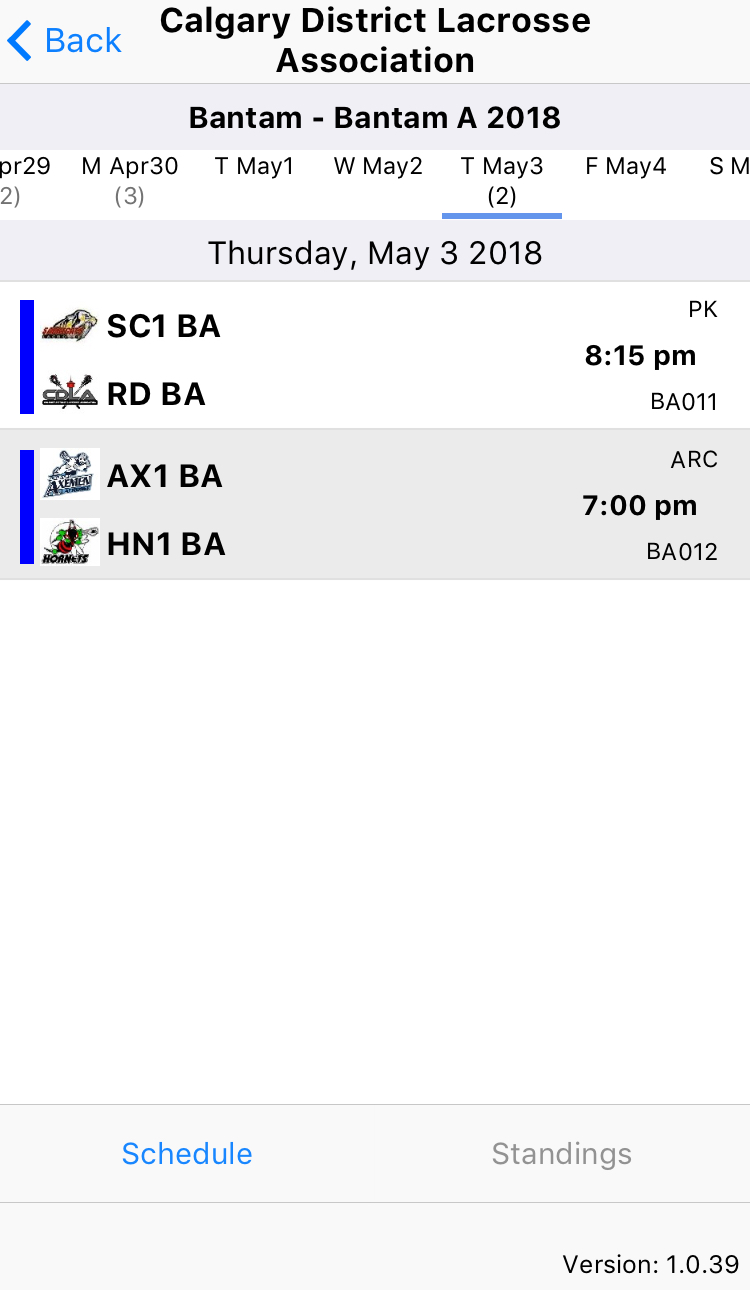
Task: Select the M Apr30 date tab
Action: tap(129, 181)
